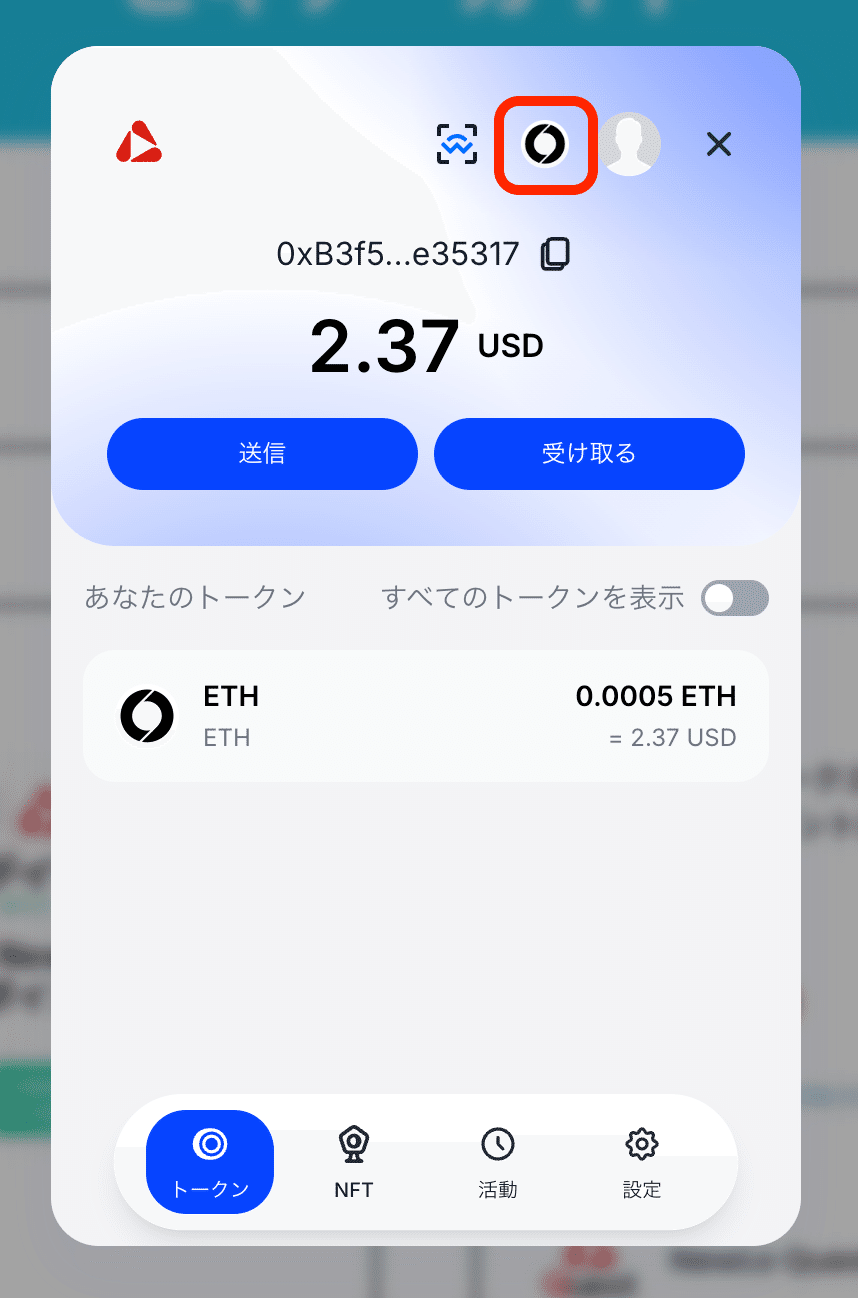Image resolution: width=858 pixels, height=1298 pixels.
Task: Open the 2.37 USD balance display
Action: [426, 344]
